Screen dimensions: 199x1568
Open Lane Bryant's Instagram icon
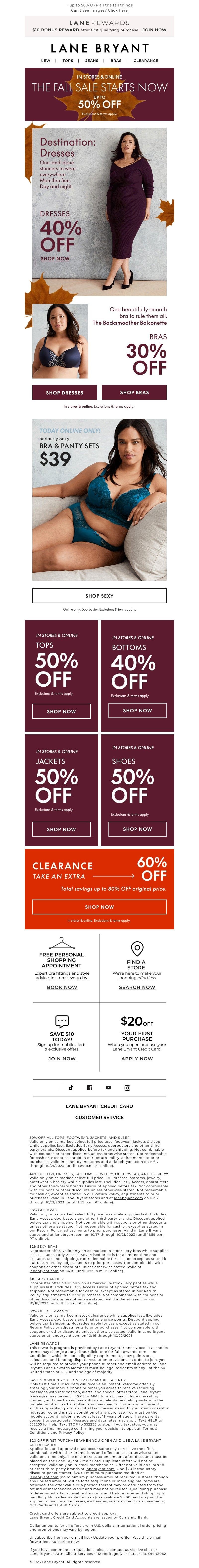tap(127, 1088)
